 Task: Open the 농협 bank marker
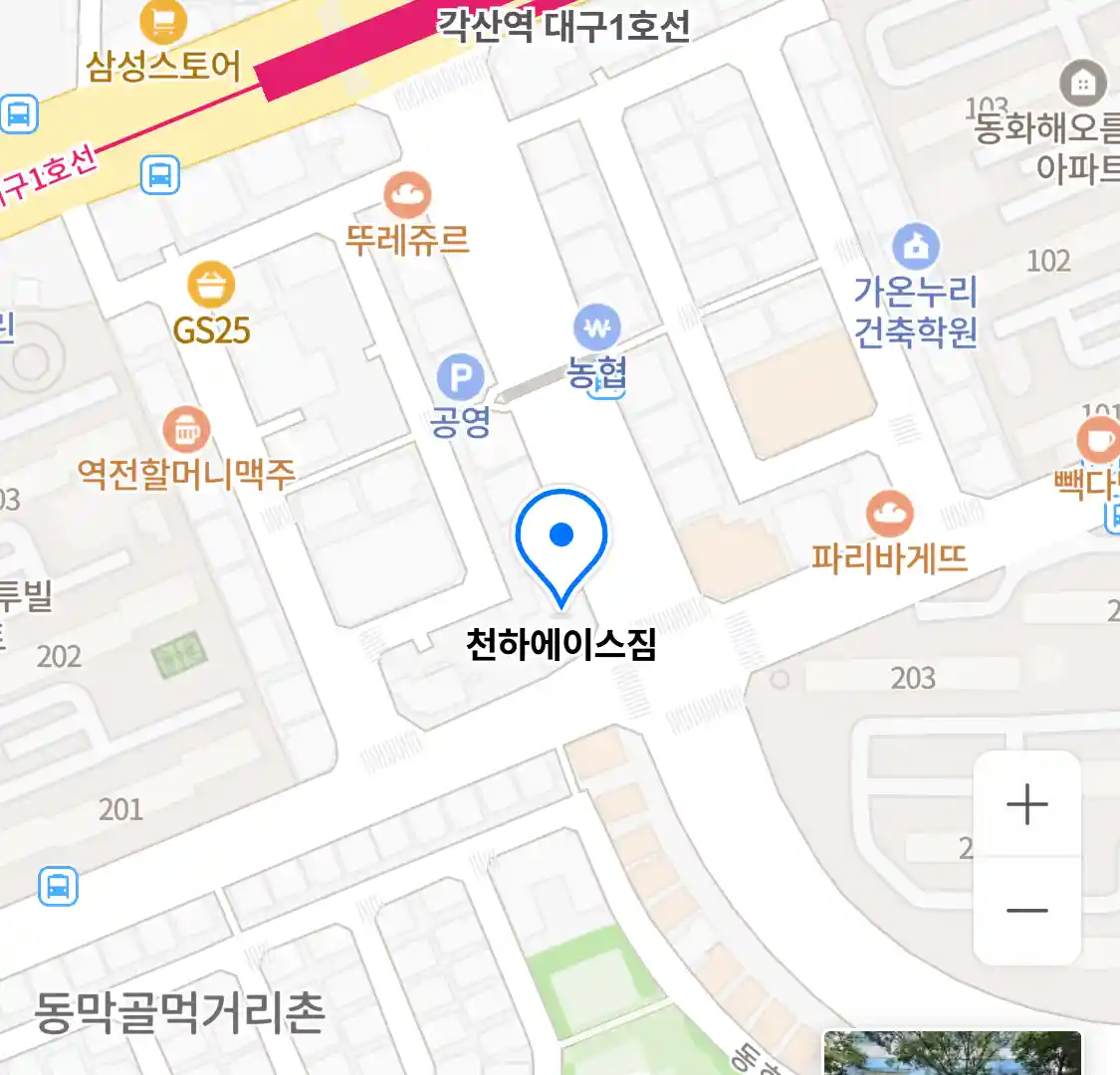click(x=596, y=326)
